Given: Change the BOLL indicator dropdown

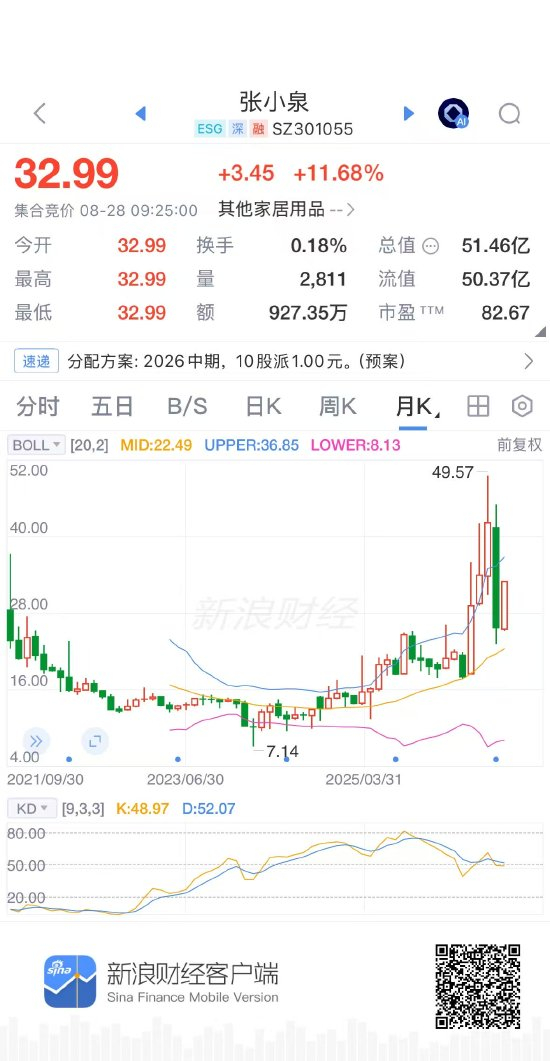Looking at the screenshot, I should click(37, 445).
